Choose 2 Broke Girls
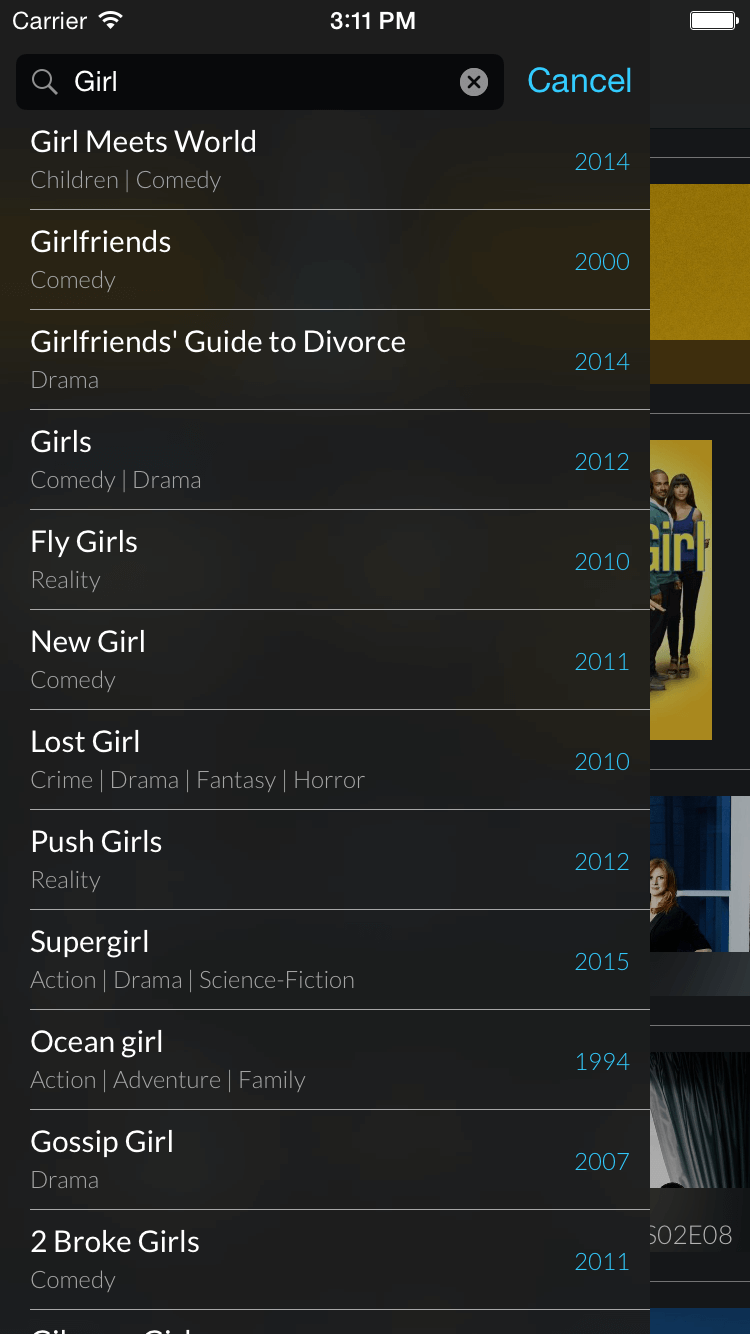The height and width of the screenshot is (1334, 750). tap(325, 1260)
